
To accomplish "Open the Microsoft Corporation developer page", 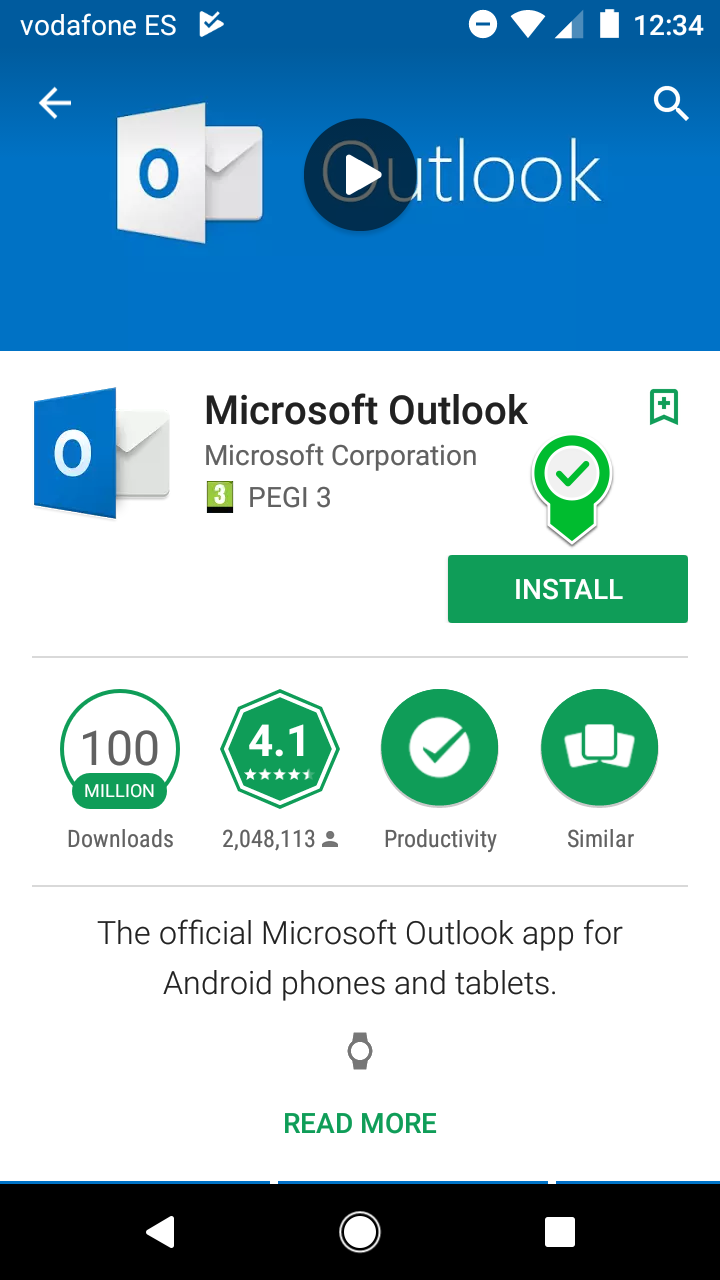I will [x=340, y=456].
